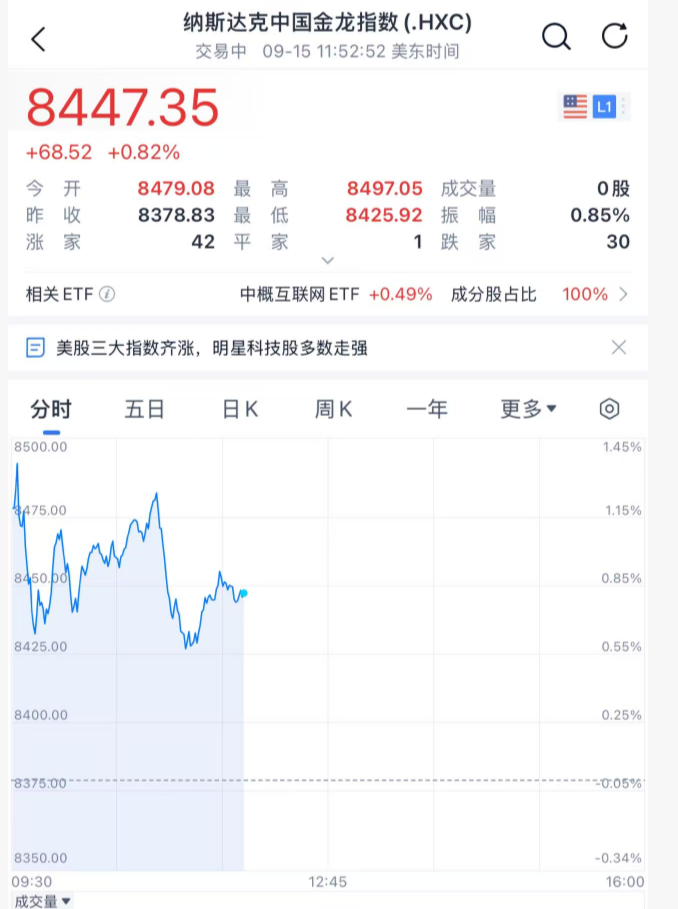The image size is (678, 909).
Task: Open the 更多 chart period dropdown
Action: click(x=528, y=409)
